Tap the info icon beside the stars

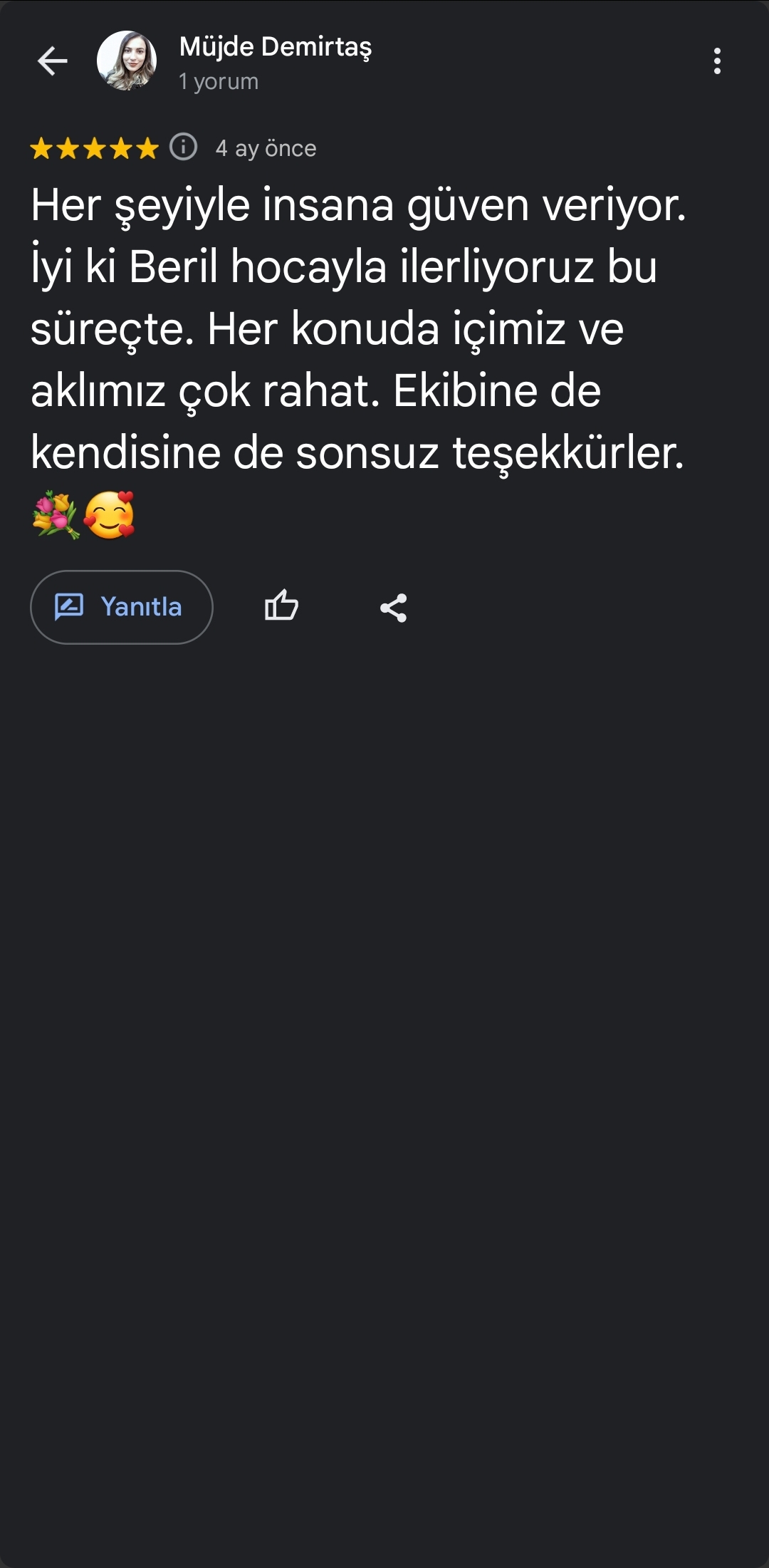184,147
